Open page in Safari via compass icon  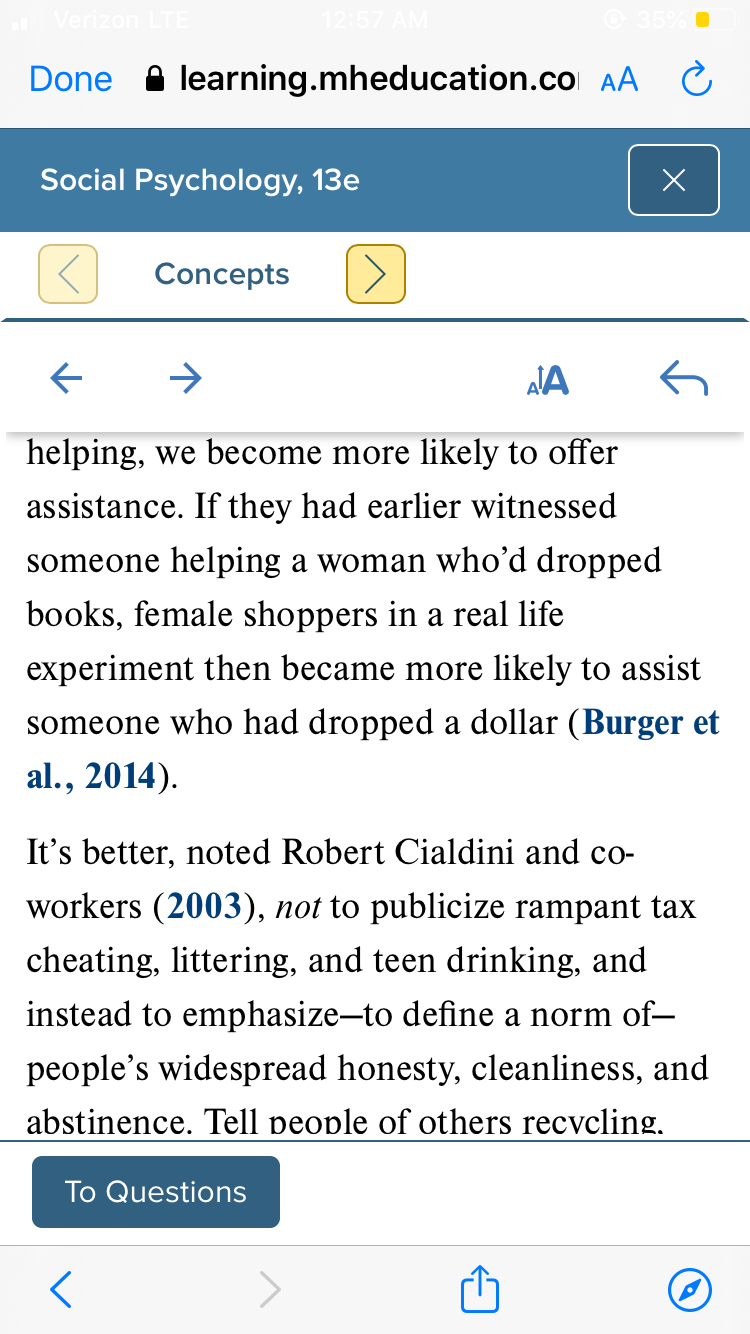tap(689, 1290)
